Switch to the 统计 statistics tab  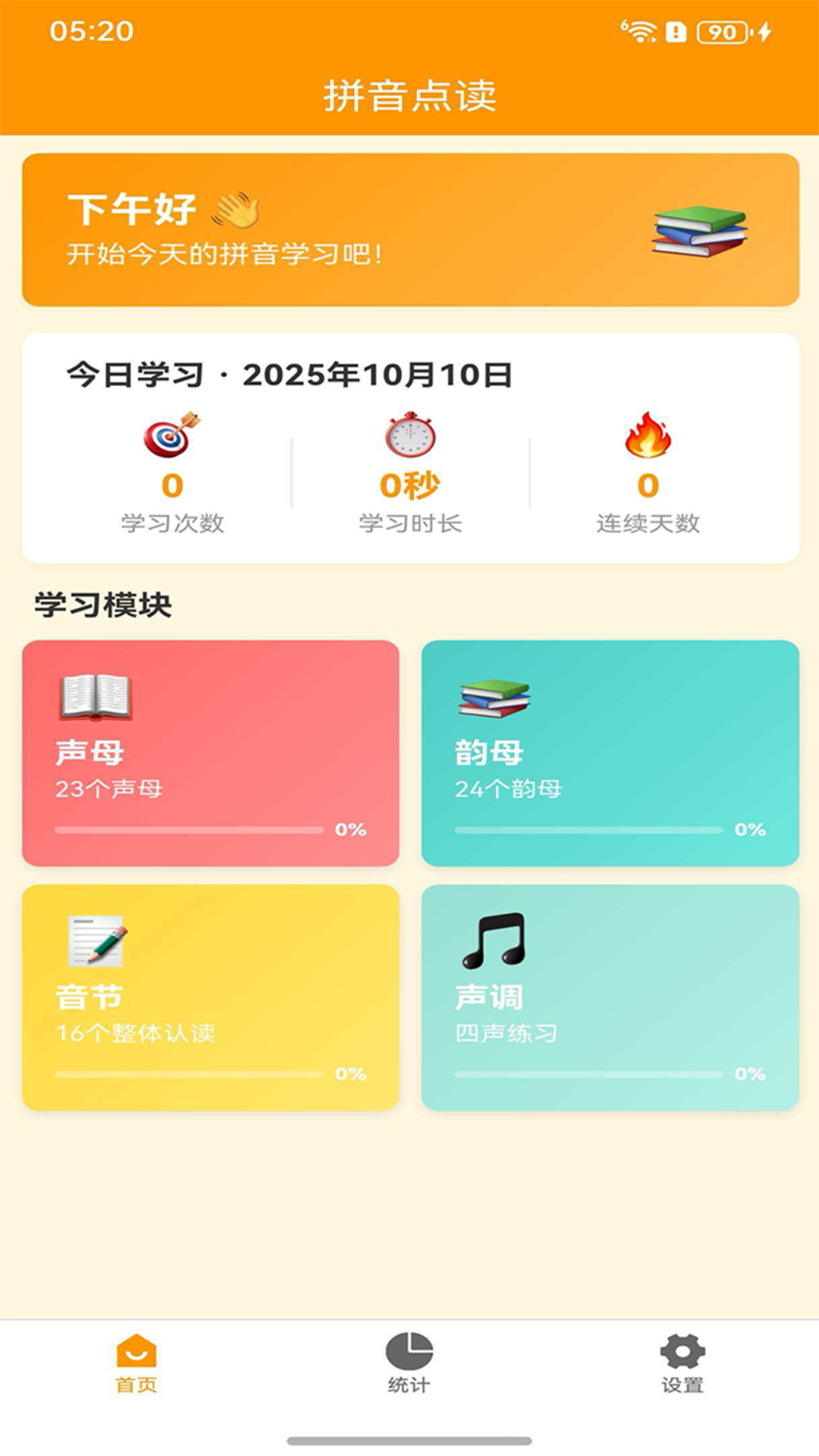(x=409, y=1363)
